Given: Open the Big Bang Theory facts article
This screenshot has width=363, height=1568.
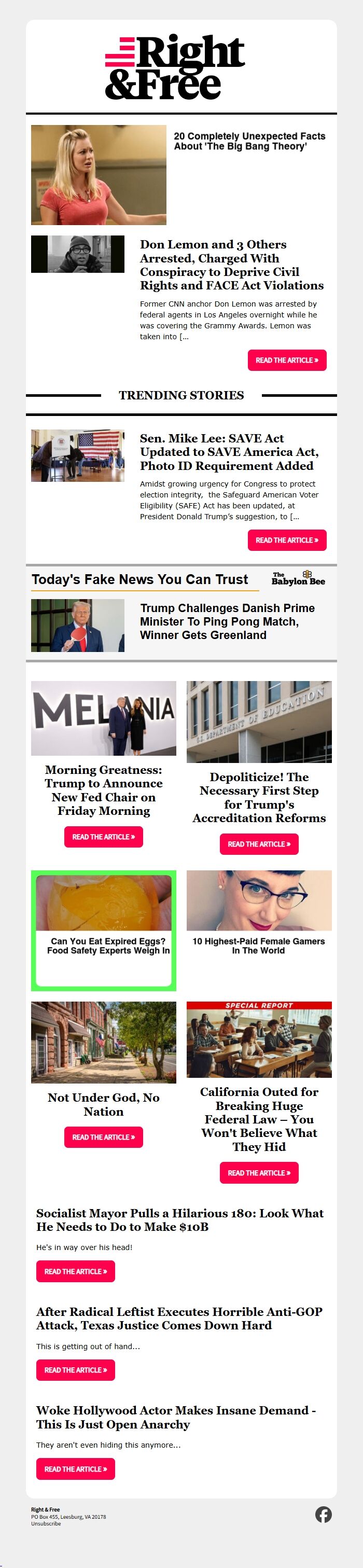Looking at the screenshot, I should pos(249,141).
